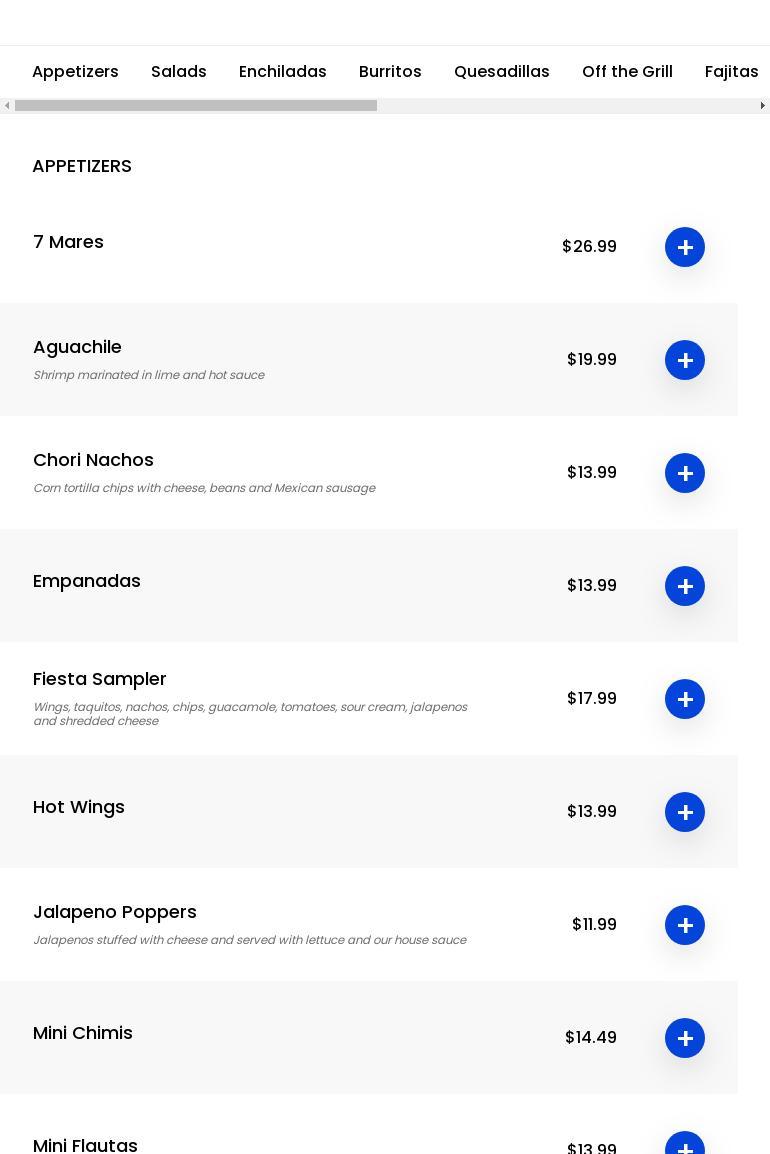This screenshot has height=1154, width=770.
Task: Switch to the Salads category tab
Action: pyautogui.click(x=178, y=72)
